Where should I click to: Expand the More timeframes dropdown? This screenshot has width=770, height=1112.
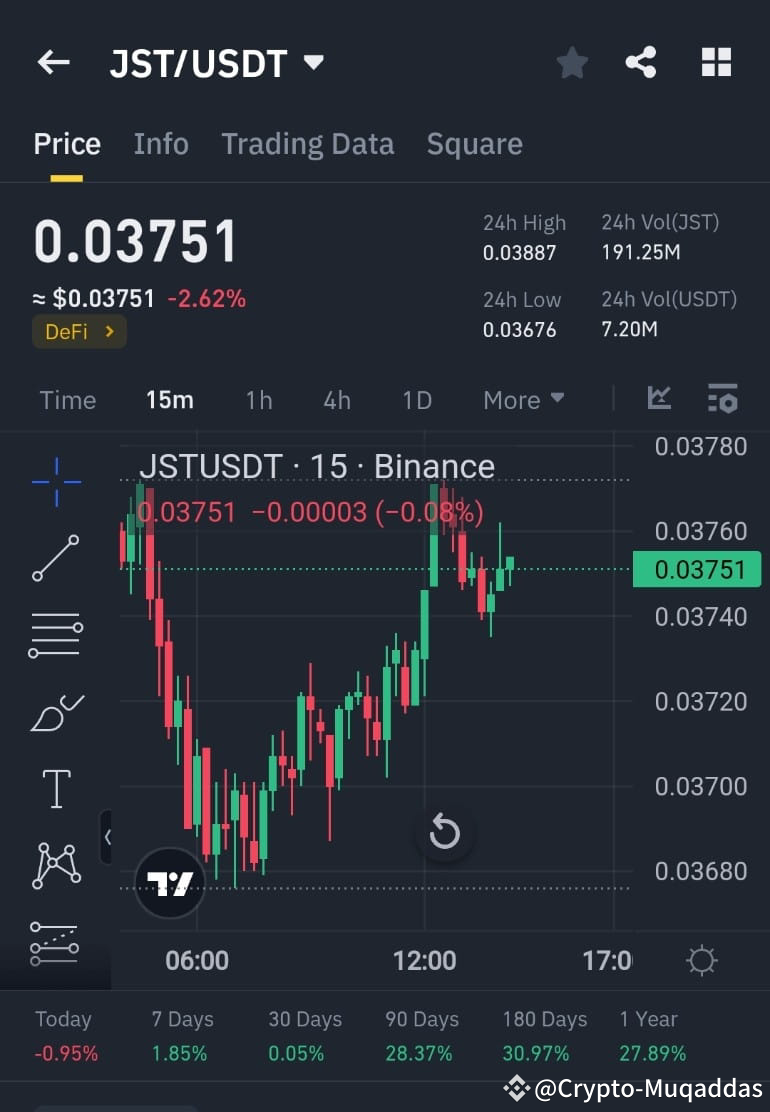523,400
